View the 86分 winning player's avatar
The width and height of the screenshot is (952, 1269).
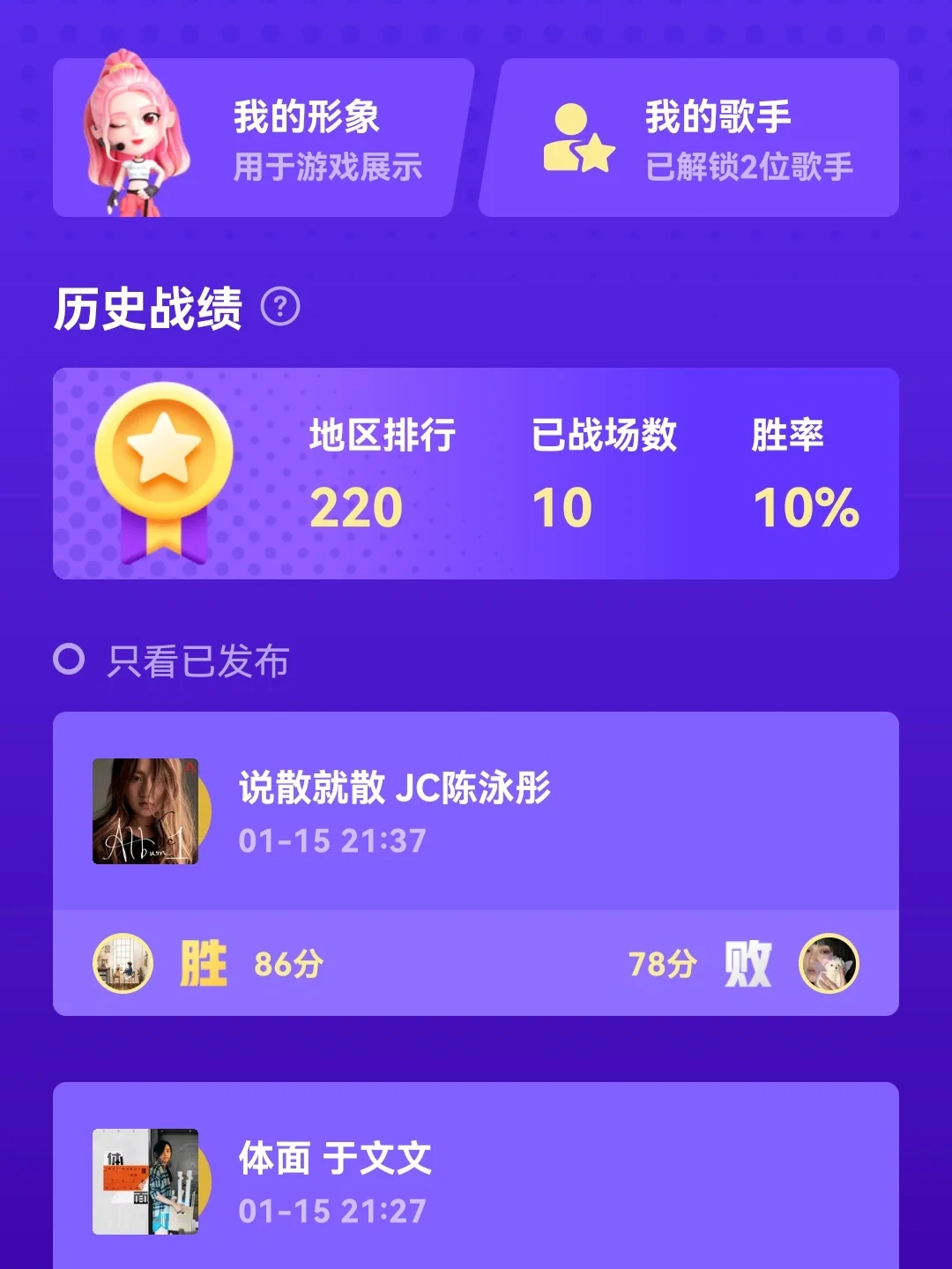[x=123, y=963]
